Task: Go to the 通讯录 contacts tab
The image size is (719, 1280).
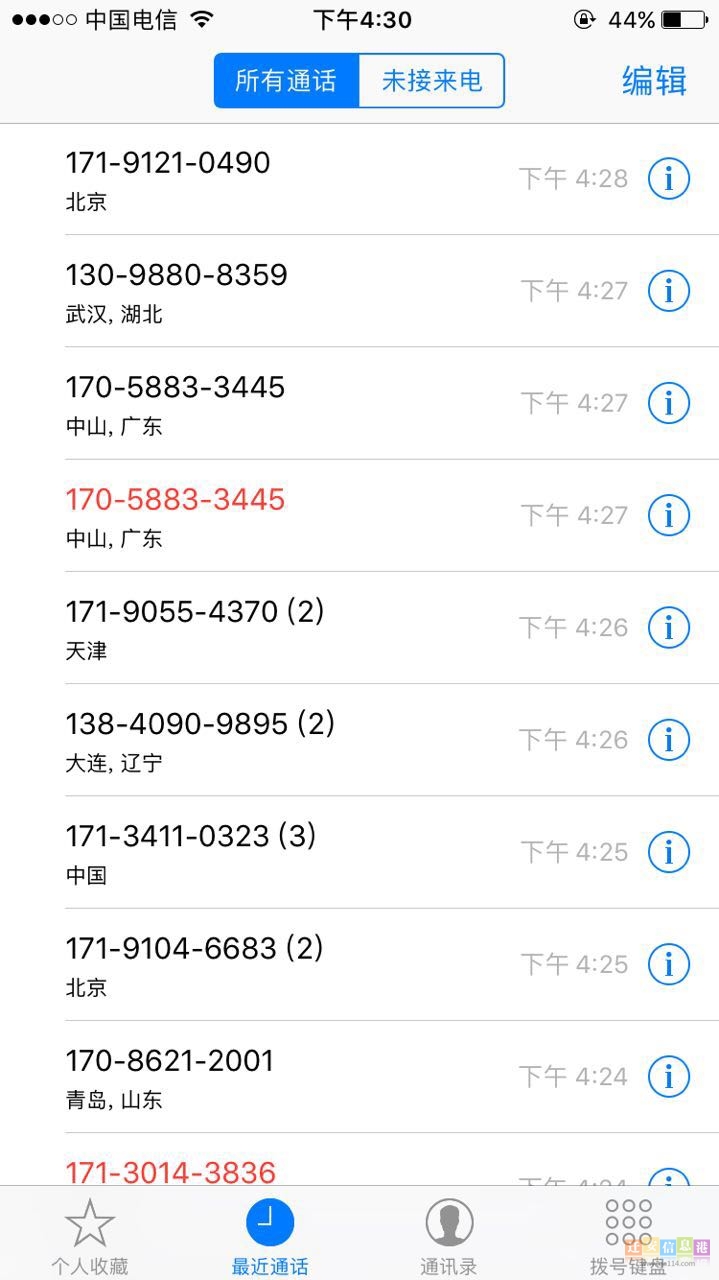Action: coord(449,1235)
